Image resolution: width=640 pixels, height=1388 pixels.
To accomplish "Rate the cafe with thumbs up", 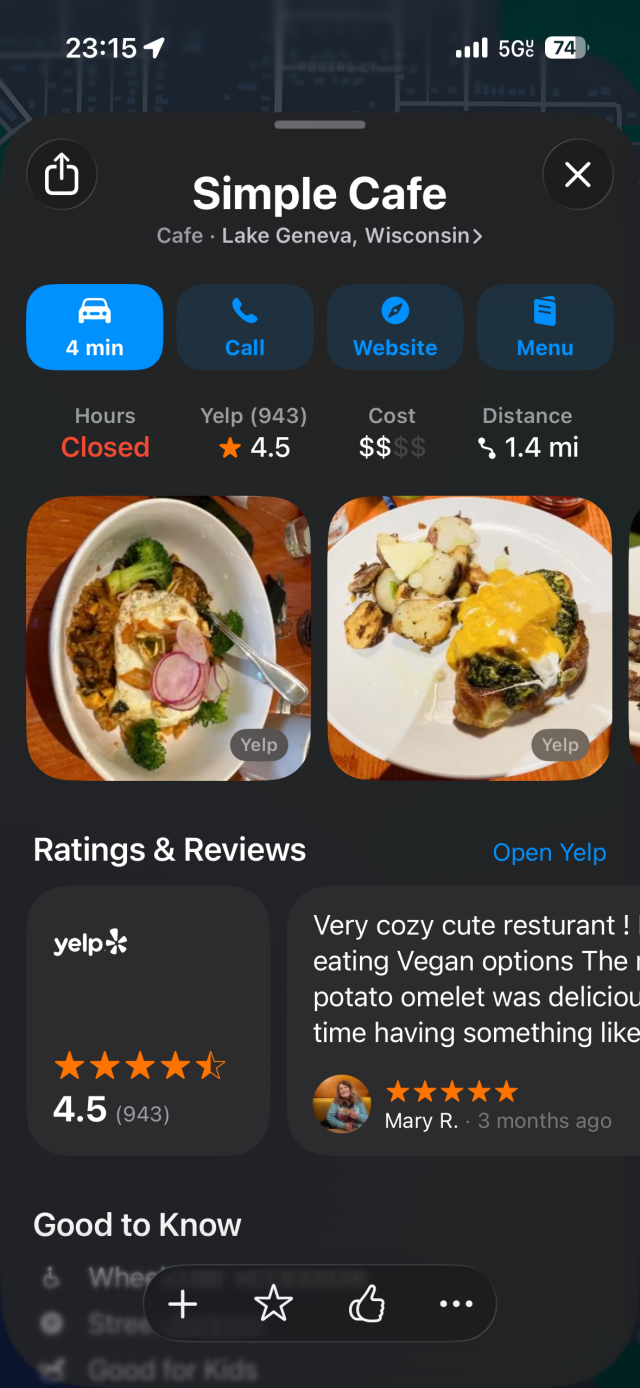I will pyautogui.click(x=366, y=1304).
